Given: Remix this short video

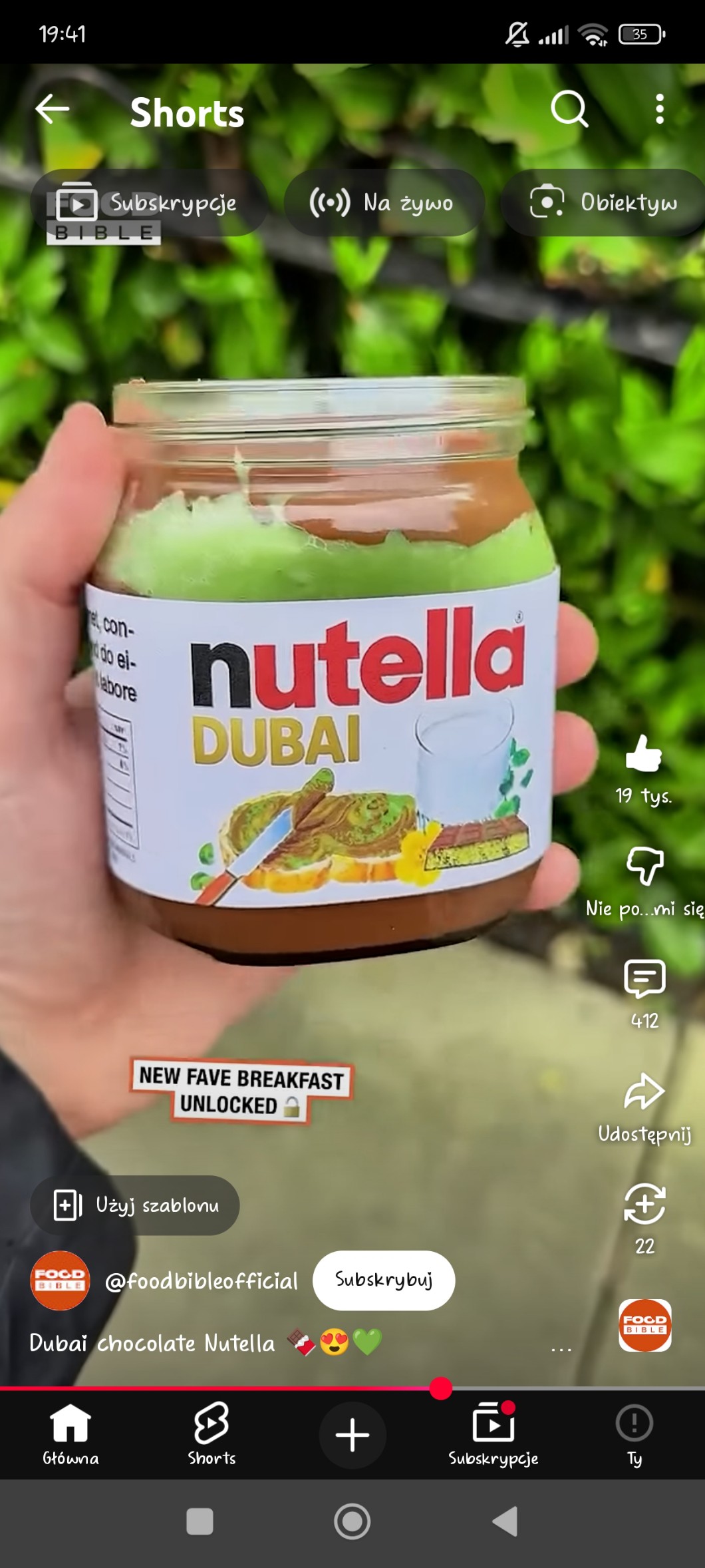Looking at the screenshot, I should pyautogui.click(x=644, y=1204).
